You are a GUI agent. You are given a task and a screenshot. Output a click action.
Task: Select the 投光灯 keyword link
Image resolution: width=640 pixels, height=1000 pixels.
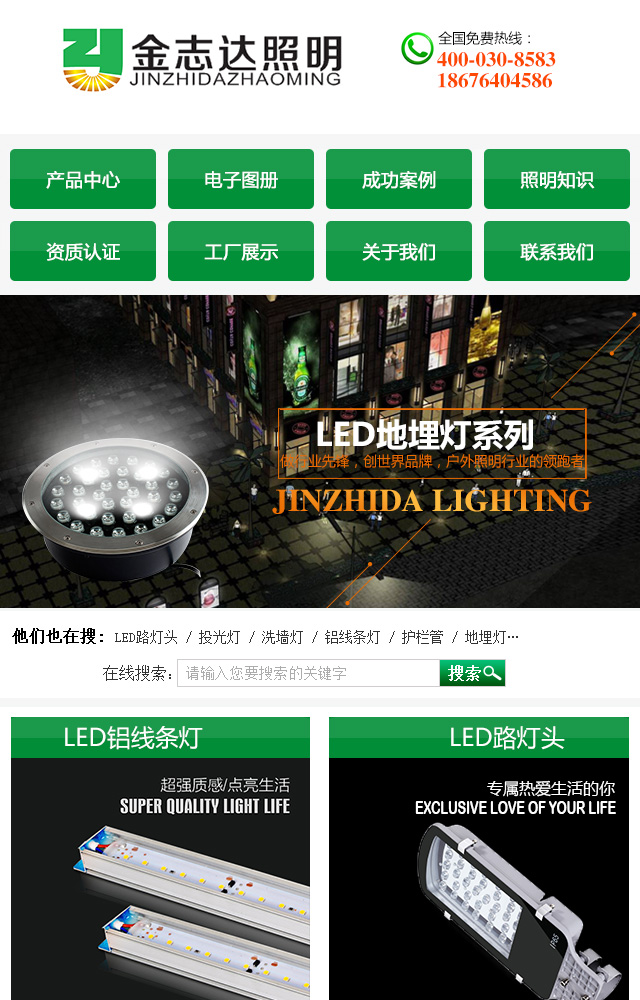pos(219,637)
